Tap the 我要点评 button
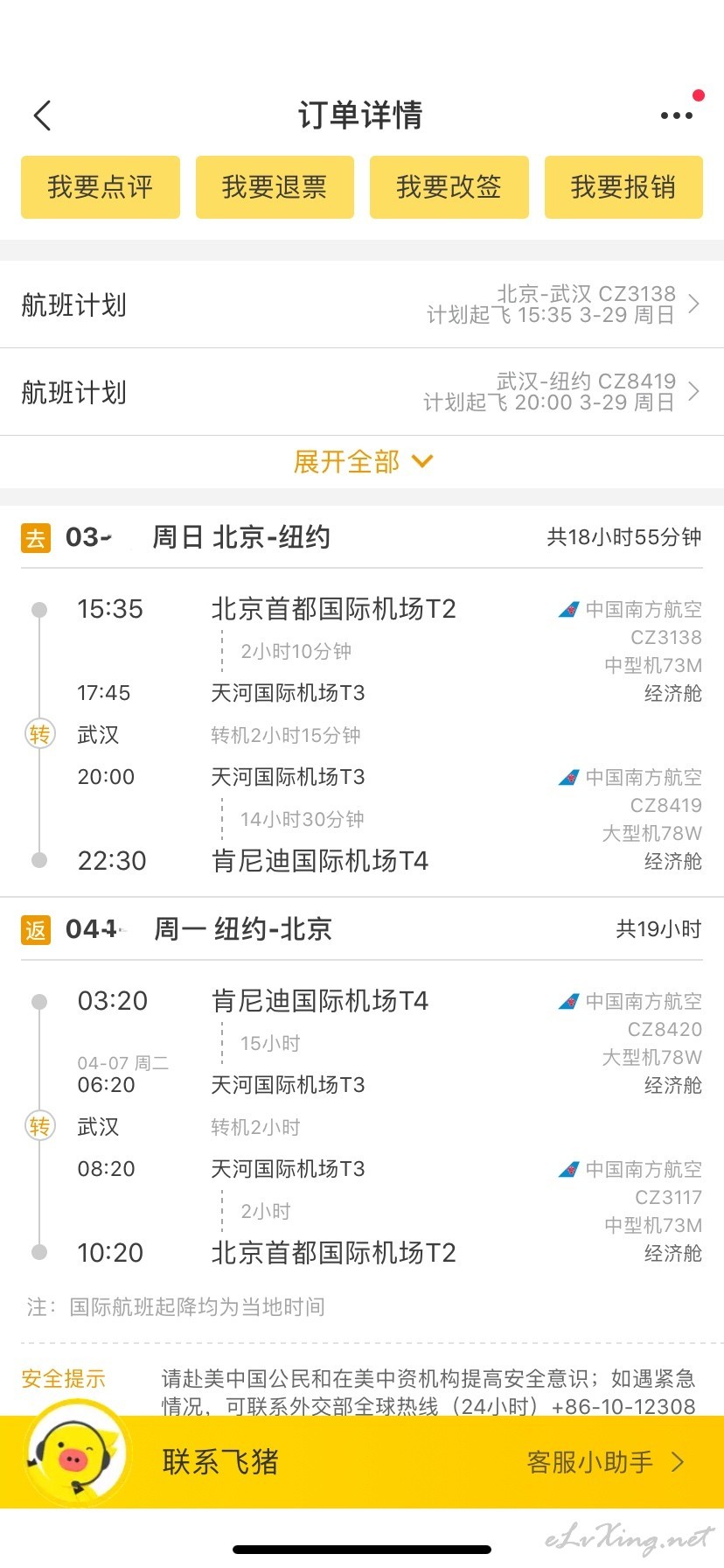 pyautogui.click(x=101, y=187)
